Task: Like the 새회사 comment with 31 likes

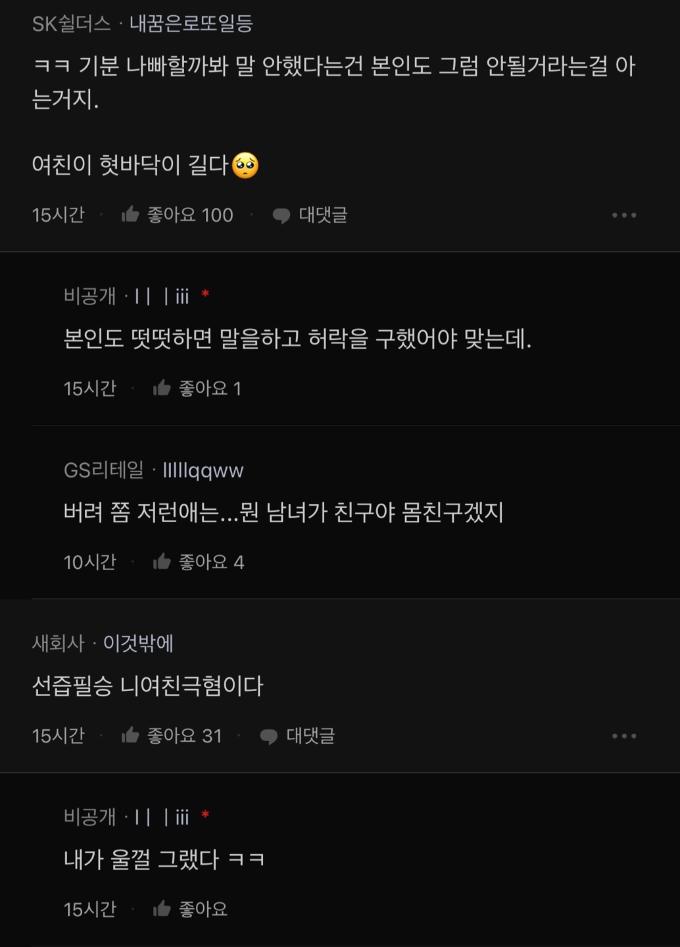Action: click(171, 736)
